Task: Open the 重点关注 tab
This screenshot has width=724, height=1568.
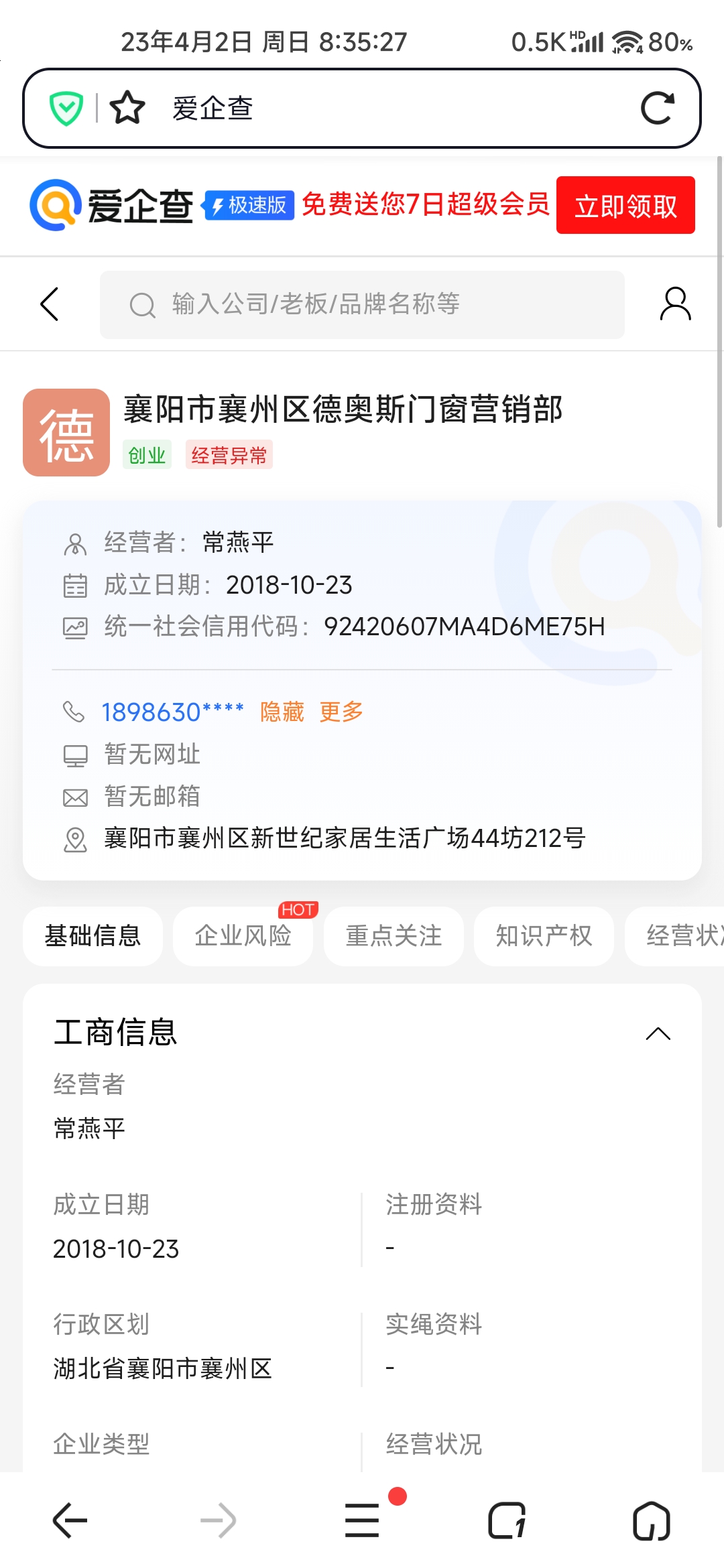Action: click(394, 935)
